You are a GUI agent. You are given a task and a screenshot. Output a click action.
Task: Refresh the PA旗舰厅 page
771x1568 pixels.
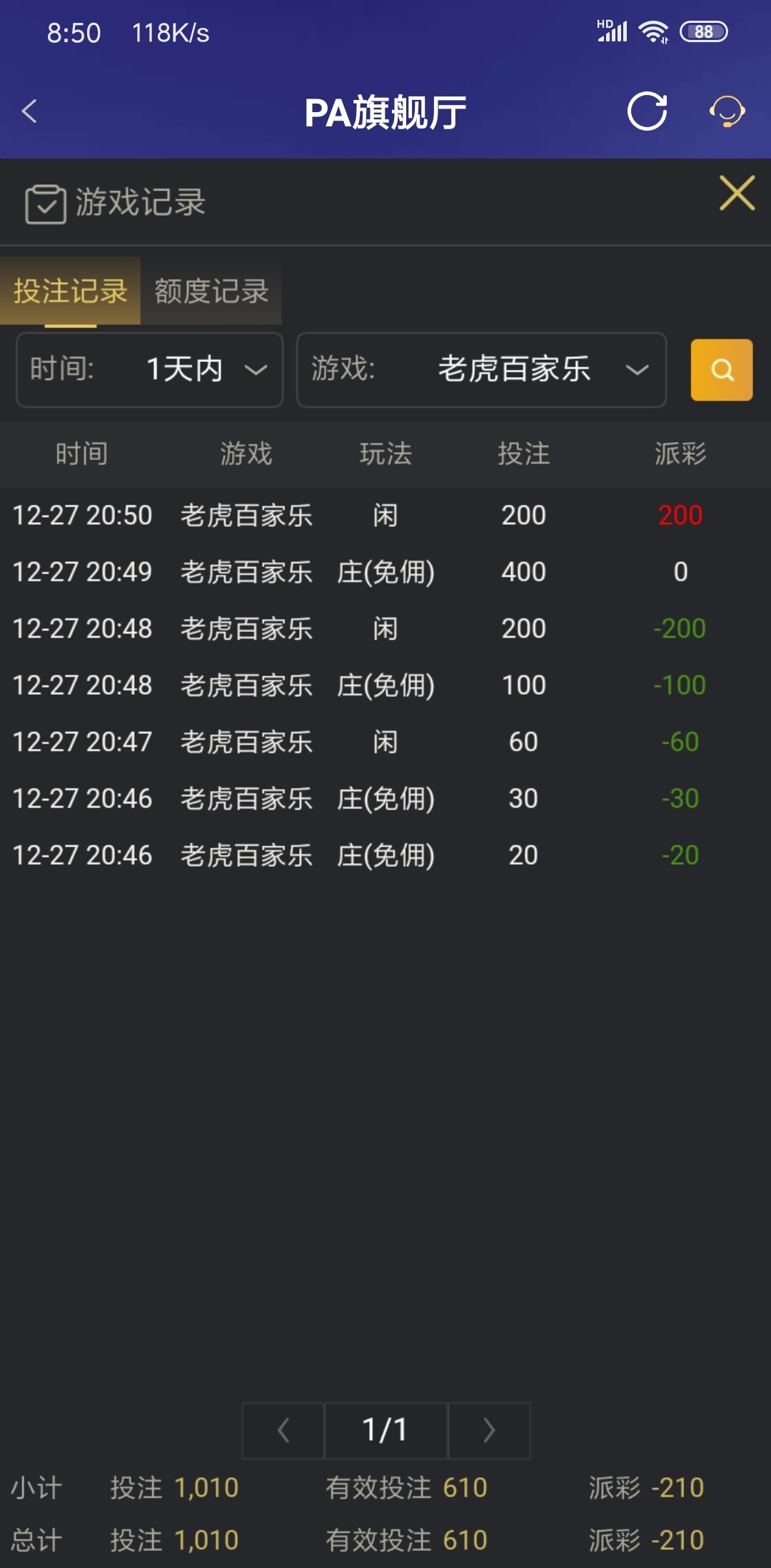(x=647, y=111)
